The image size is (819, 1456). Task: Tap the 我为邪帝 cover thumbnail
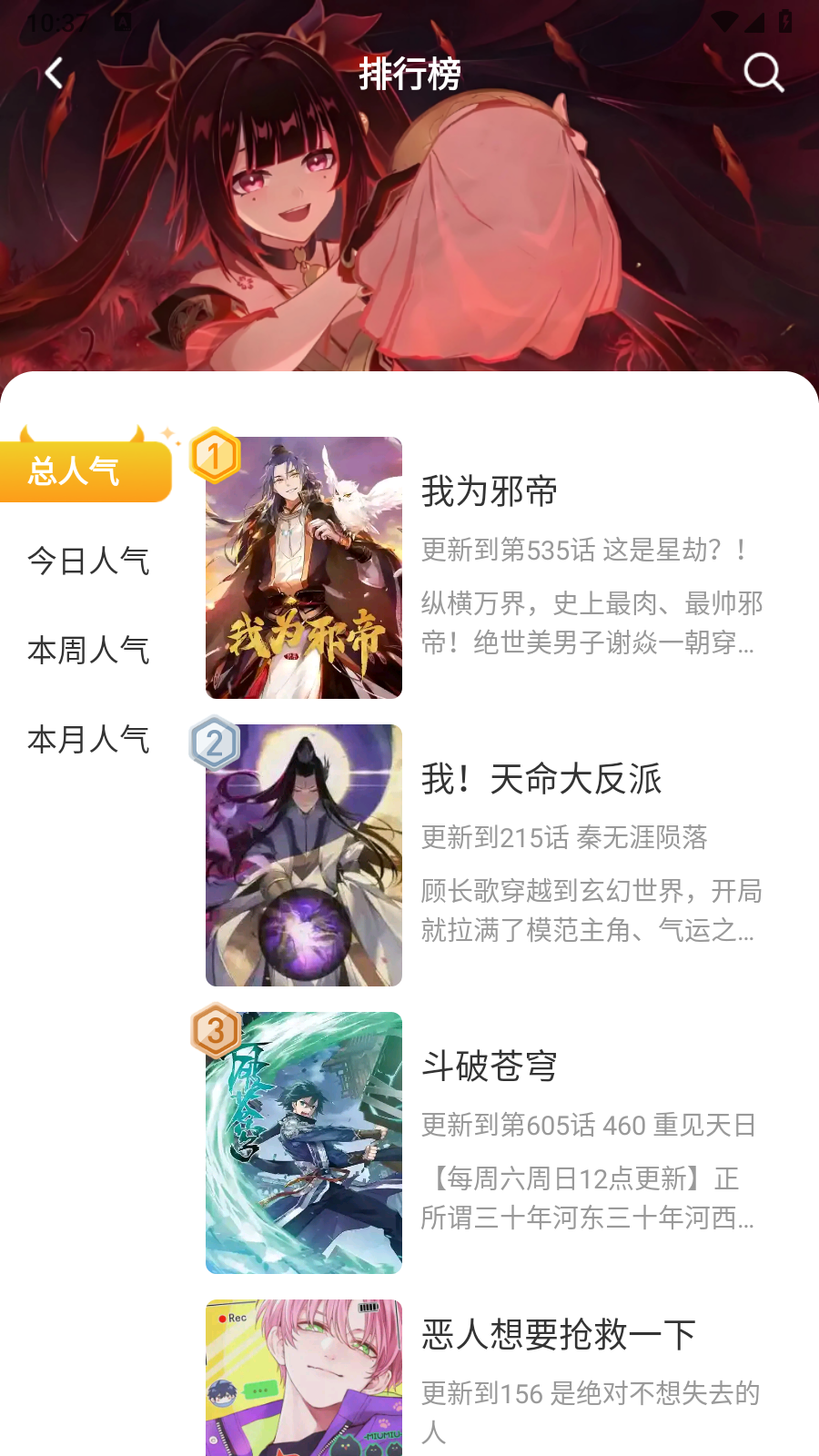coord(304,569)
